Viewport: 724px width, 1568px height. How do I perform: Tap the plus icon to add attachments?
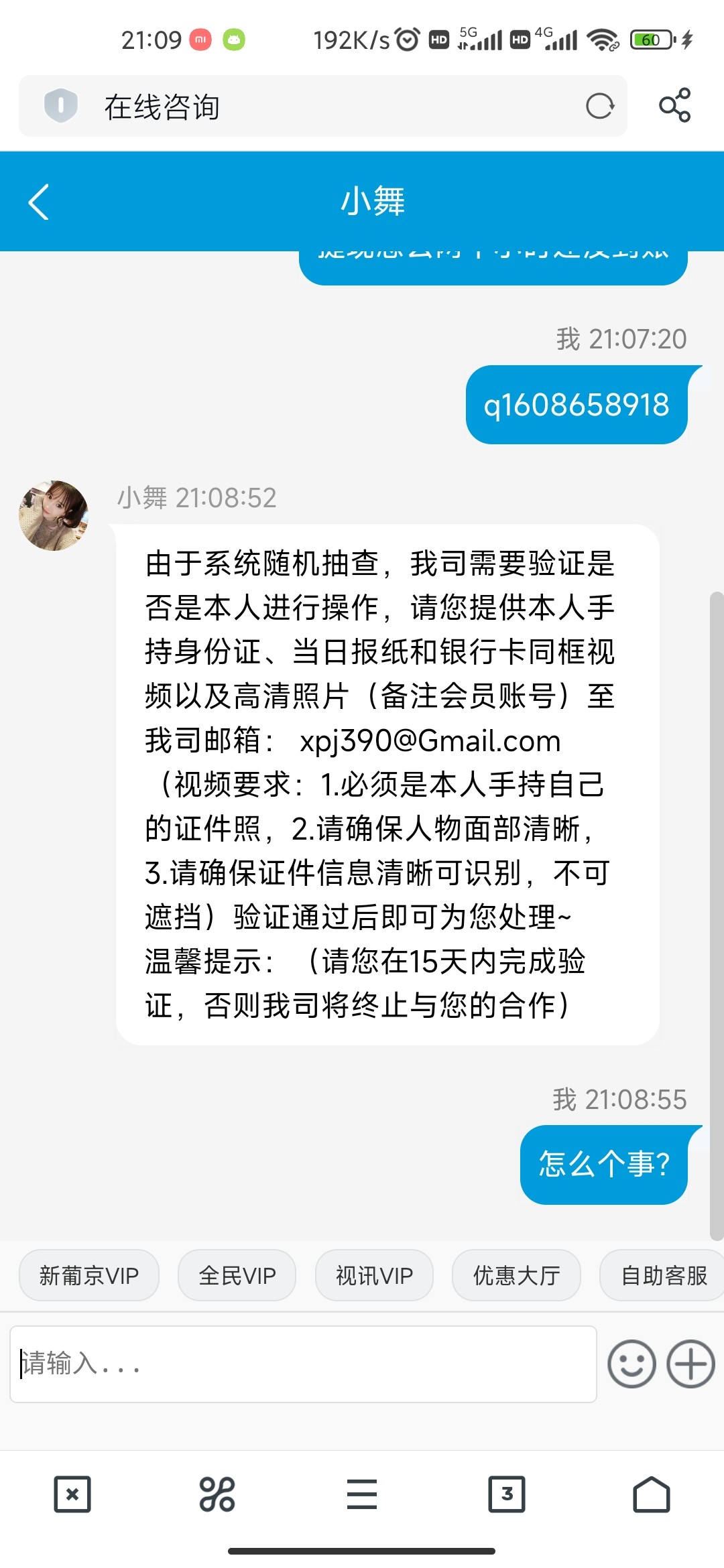[x=690, y=1364]
